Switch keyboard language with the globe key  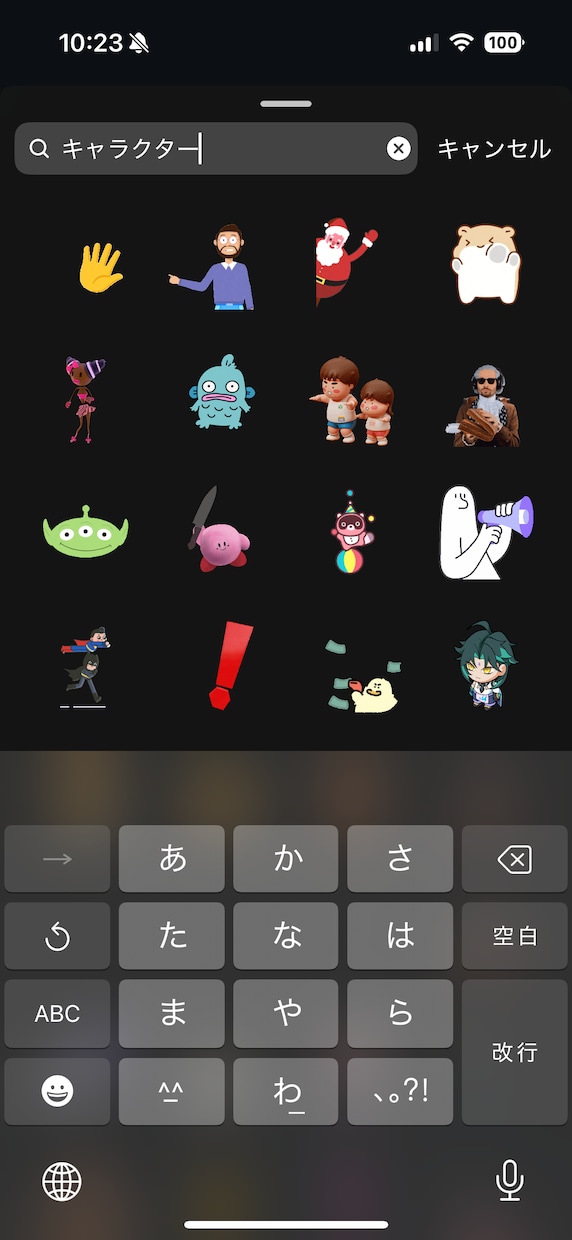click(62, 1181)
